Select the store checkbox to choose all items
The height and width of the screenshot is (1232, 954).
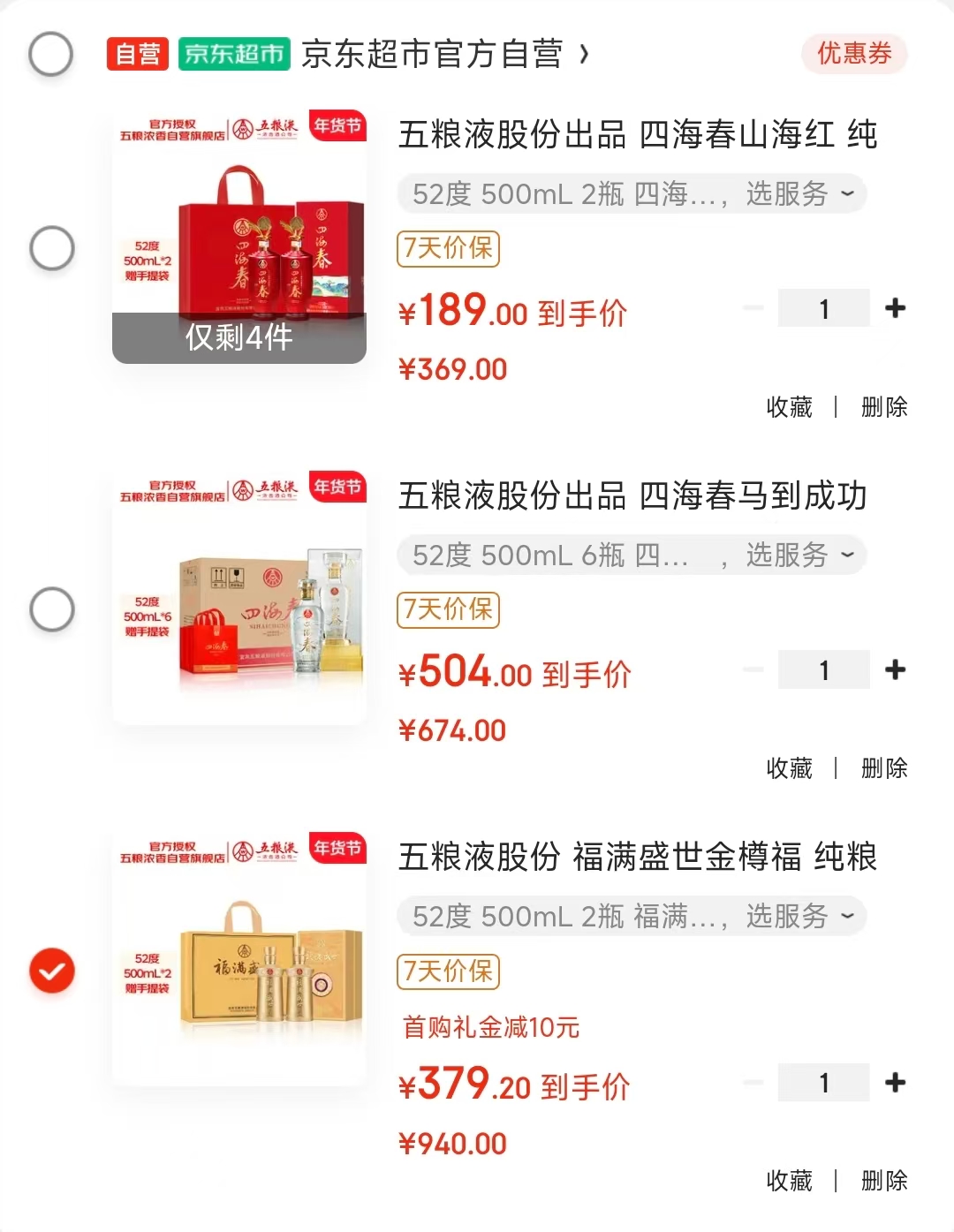[50, 55]
